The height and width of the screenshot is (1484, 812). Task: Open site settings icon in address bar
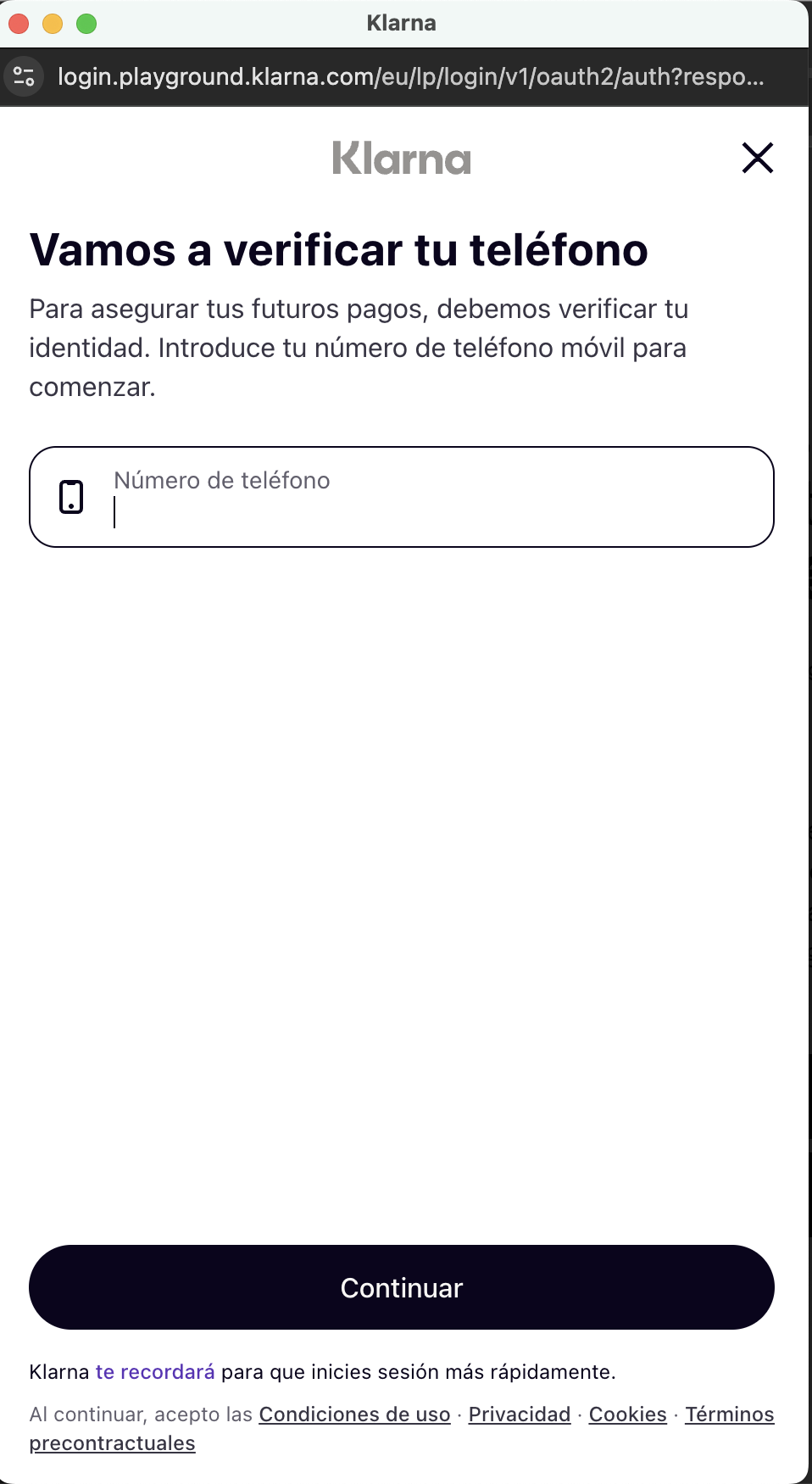pyautogui.click(x=24, y=77)
